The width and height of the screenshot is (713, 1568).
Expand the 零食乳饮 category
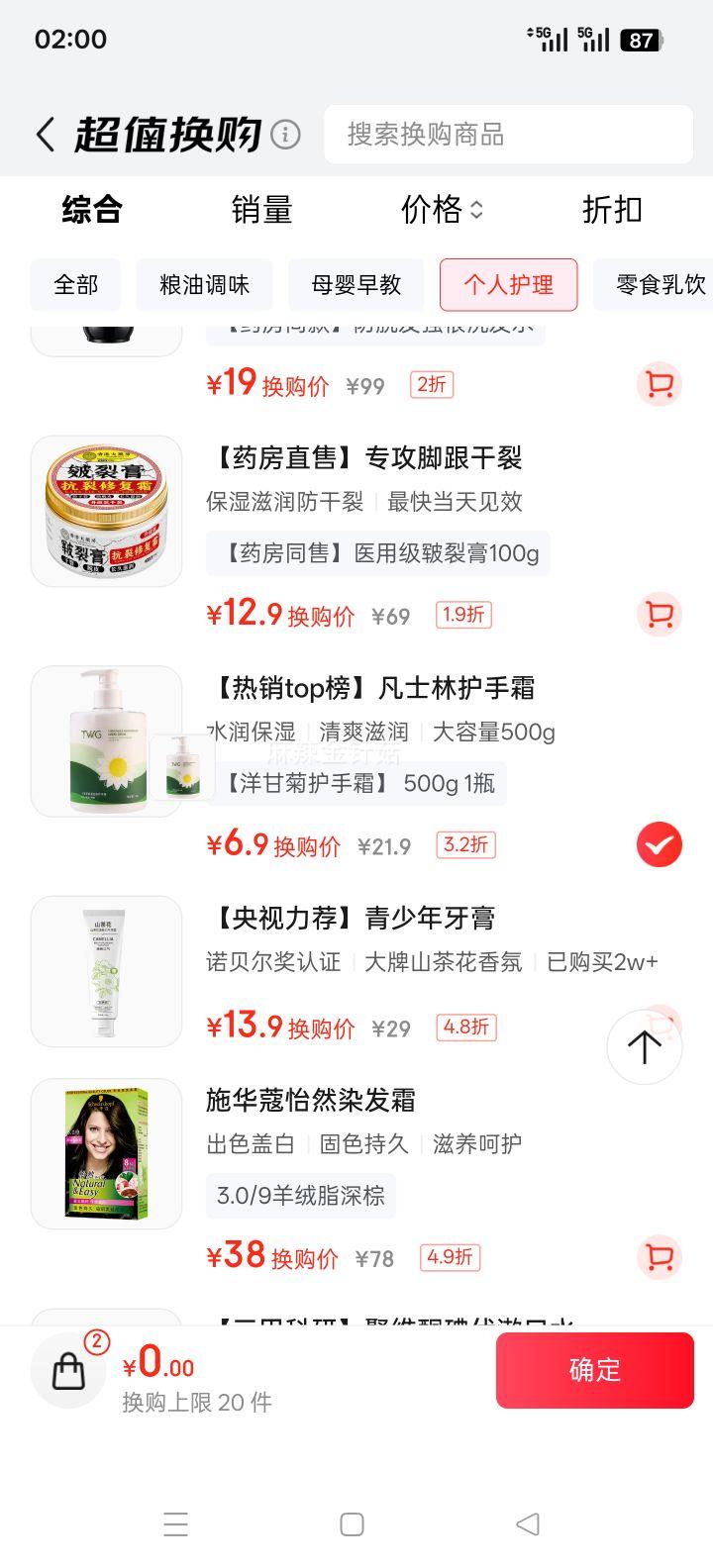coord(662,285)
